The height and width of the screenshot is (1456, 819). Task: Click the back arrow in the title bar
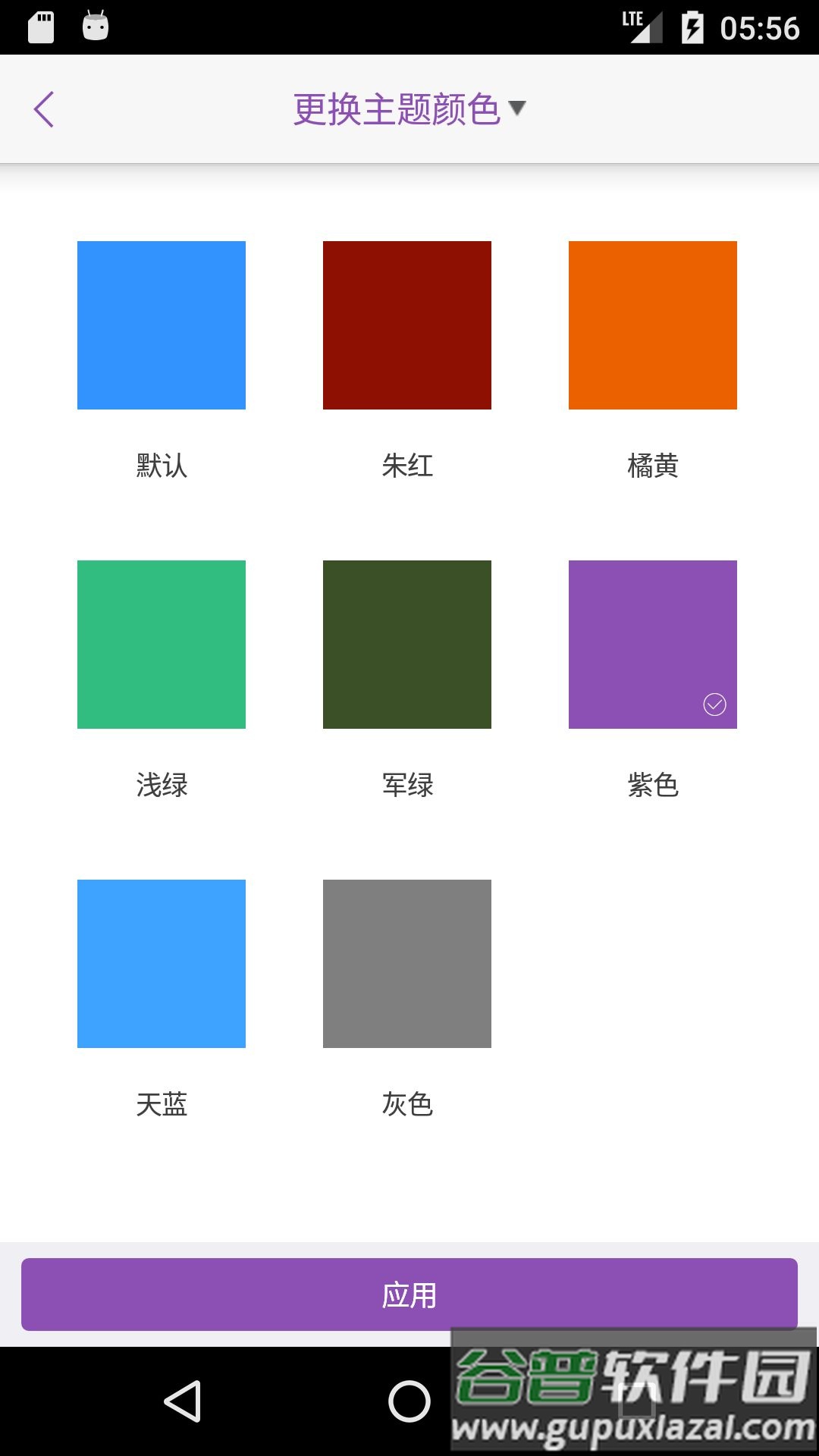(43, 108)
